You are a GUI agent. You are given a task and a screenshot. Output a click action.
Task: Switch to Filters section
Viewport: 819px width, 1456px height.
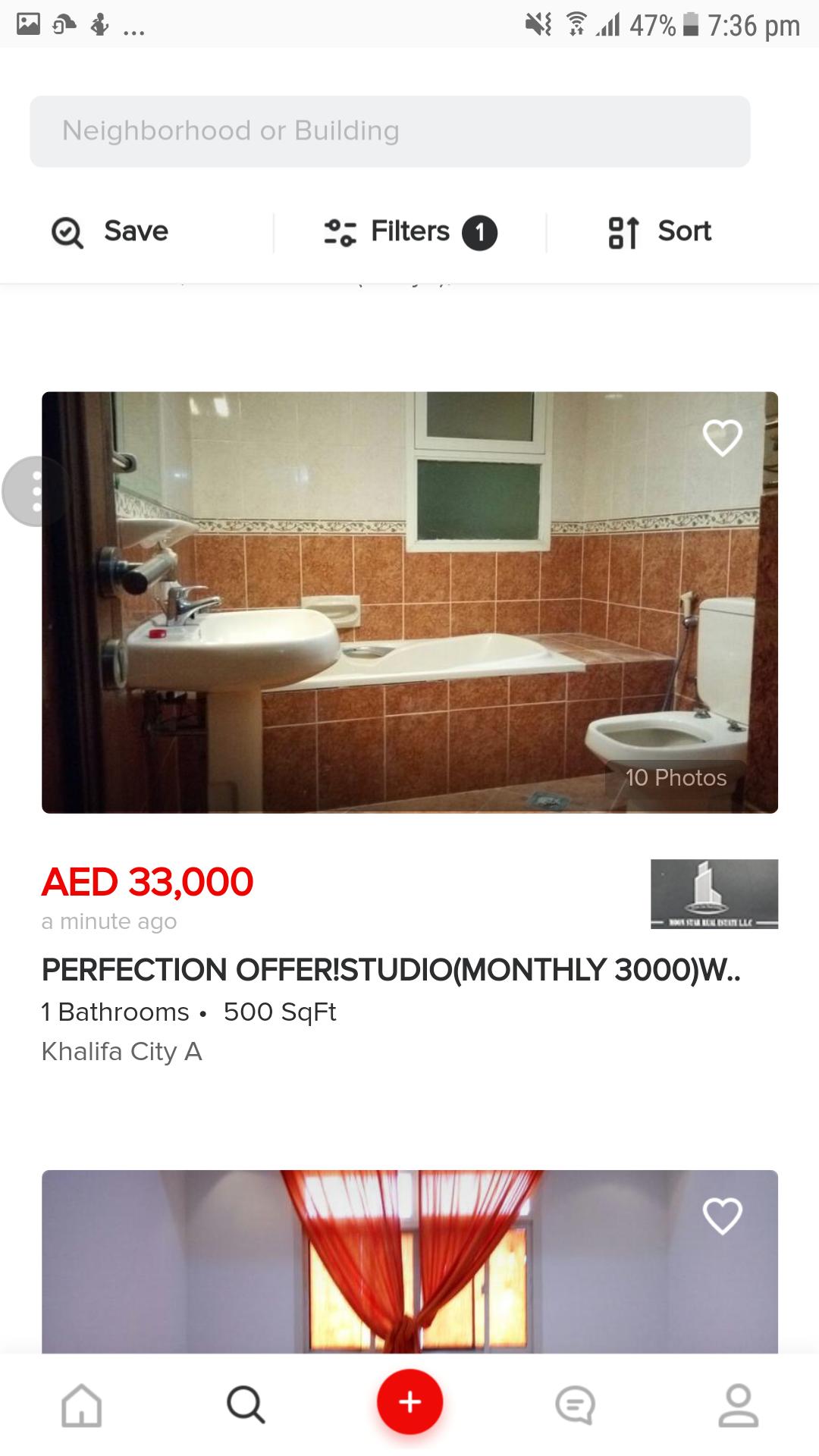point(409,232)
